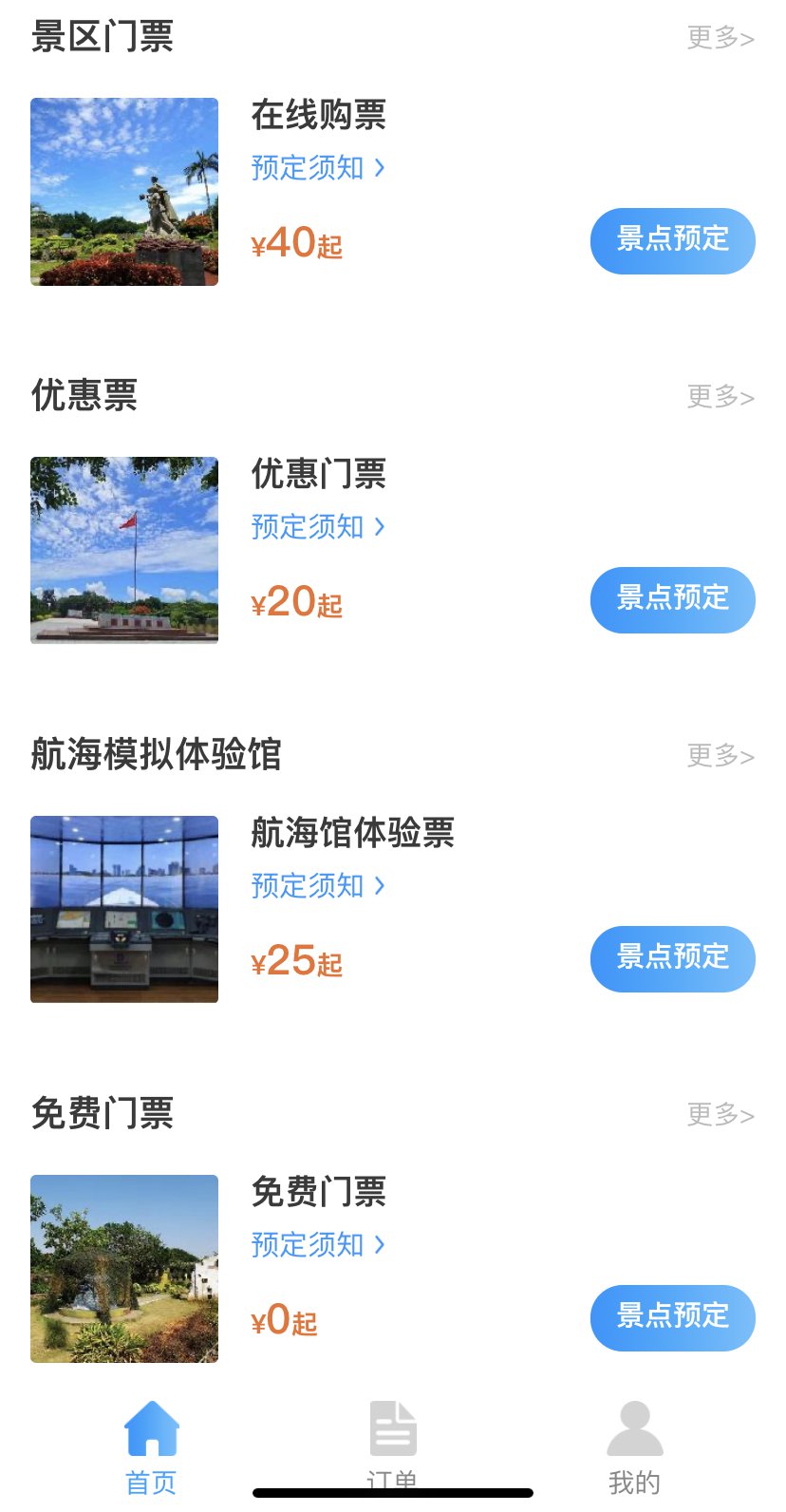Image resolution: width=786 pixels, height=1512 pixels.
Task: Check 预定须知 for 航海馆体验票
Action: click(x=318, y=886)
